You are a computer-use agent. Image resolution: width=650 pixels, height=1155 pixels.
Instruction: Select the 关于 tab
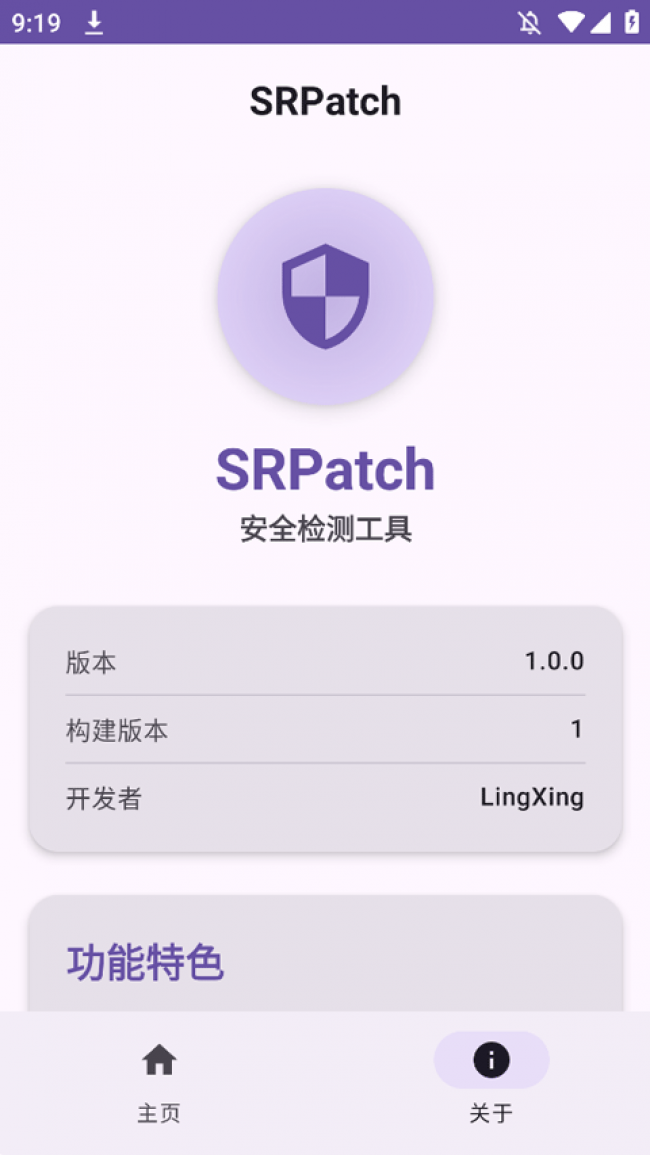pyautogui.click(x=491, y=1080)
